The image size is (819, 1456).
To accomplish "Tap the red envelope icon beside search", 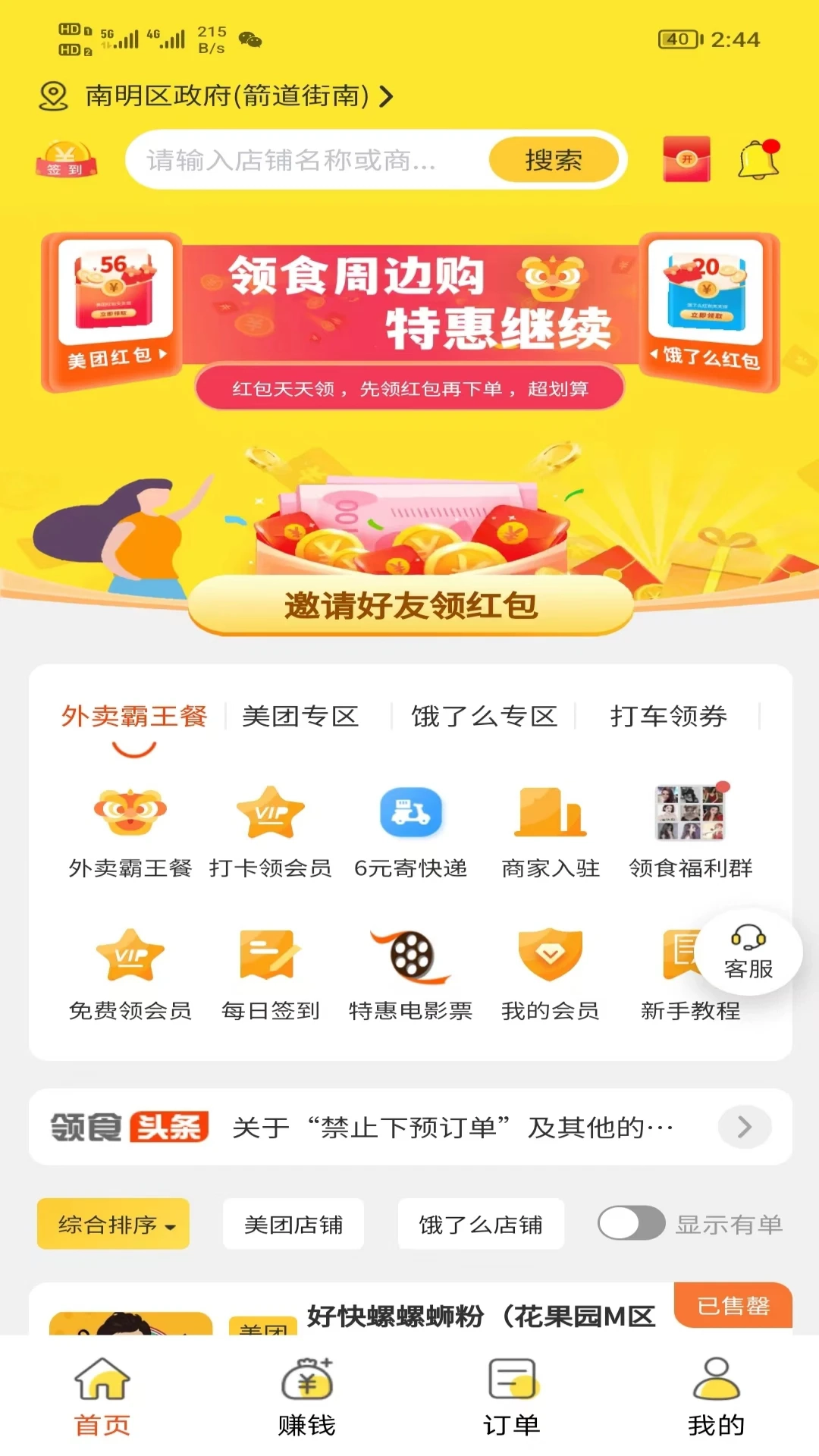I will (685, 159).
